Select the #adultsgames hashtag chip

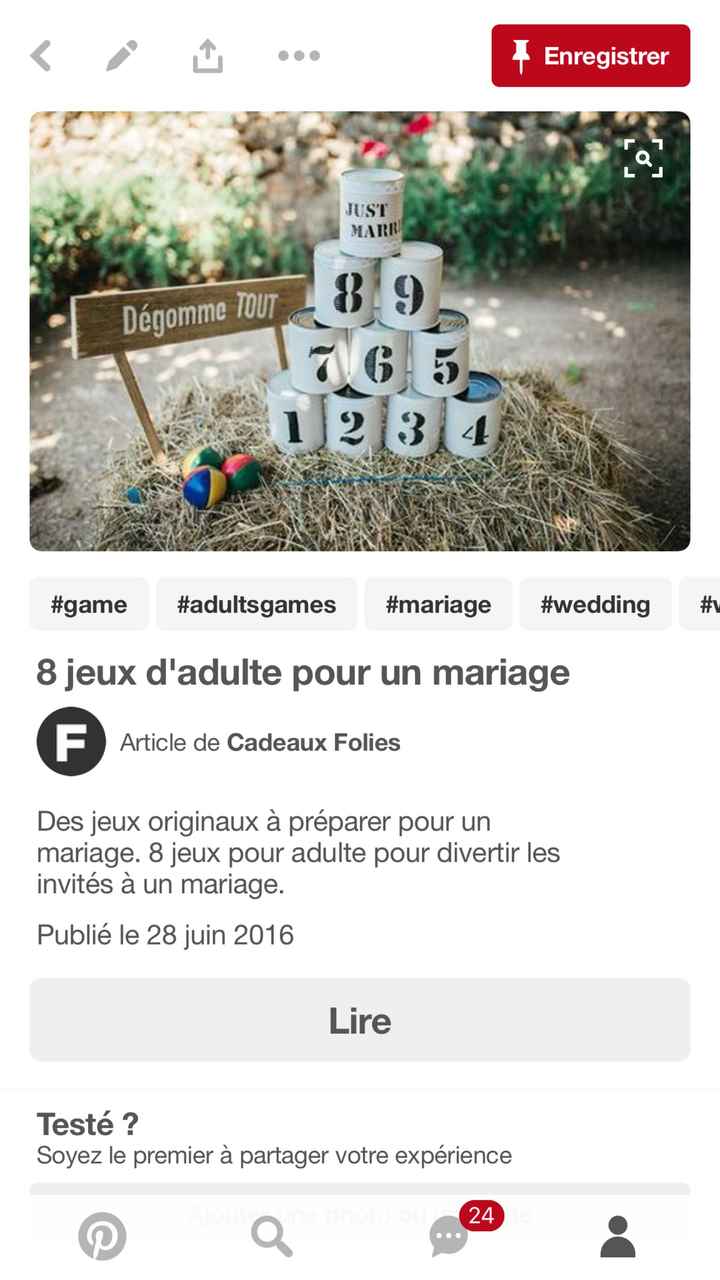pos(256,604)
